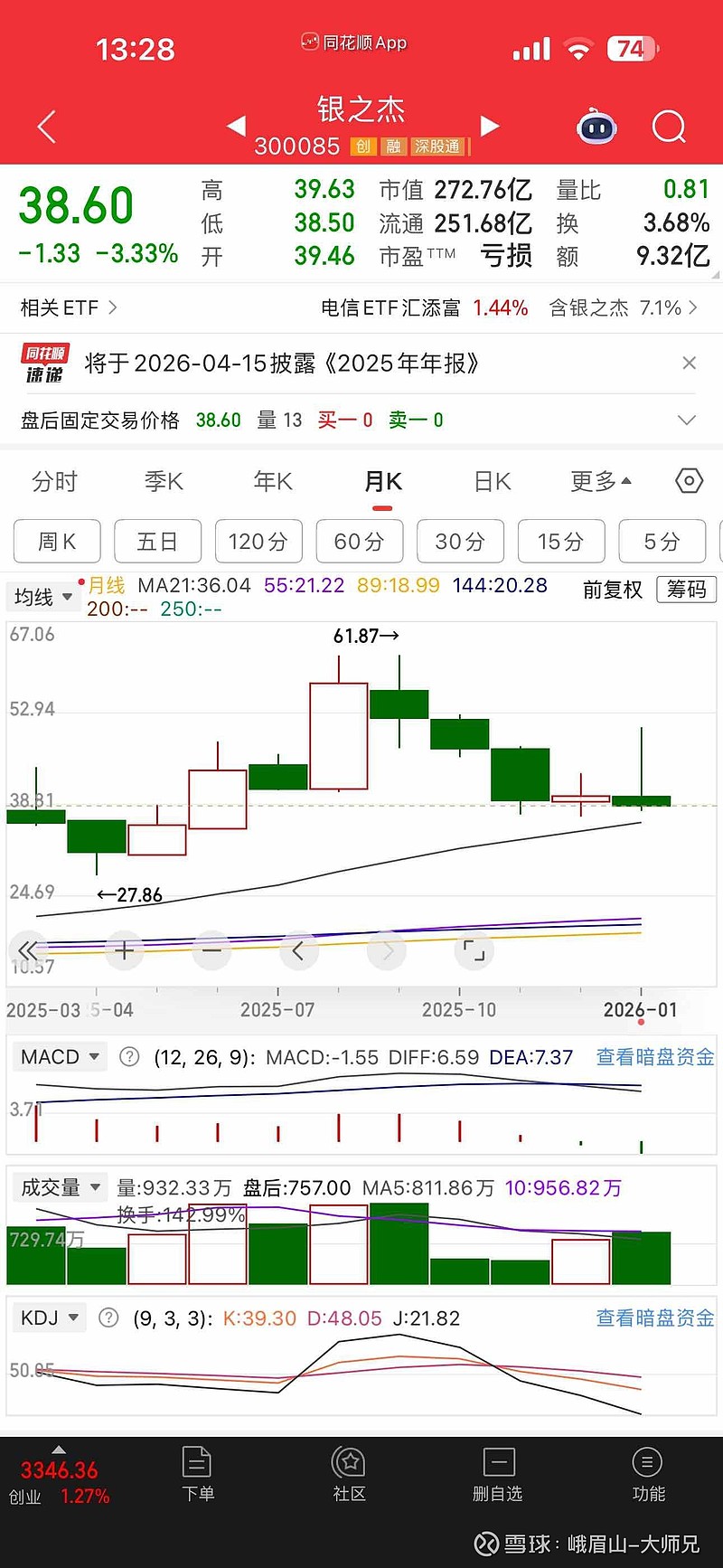
Task: Expand chart to fullscreen view
Action: (474, 950)
